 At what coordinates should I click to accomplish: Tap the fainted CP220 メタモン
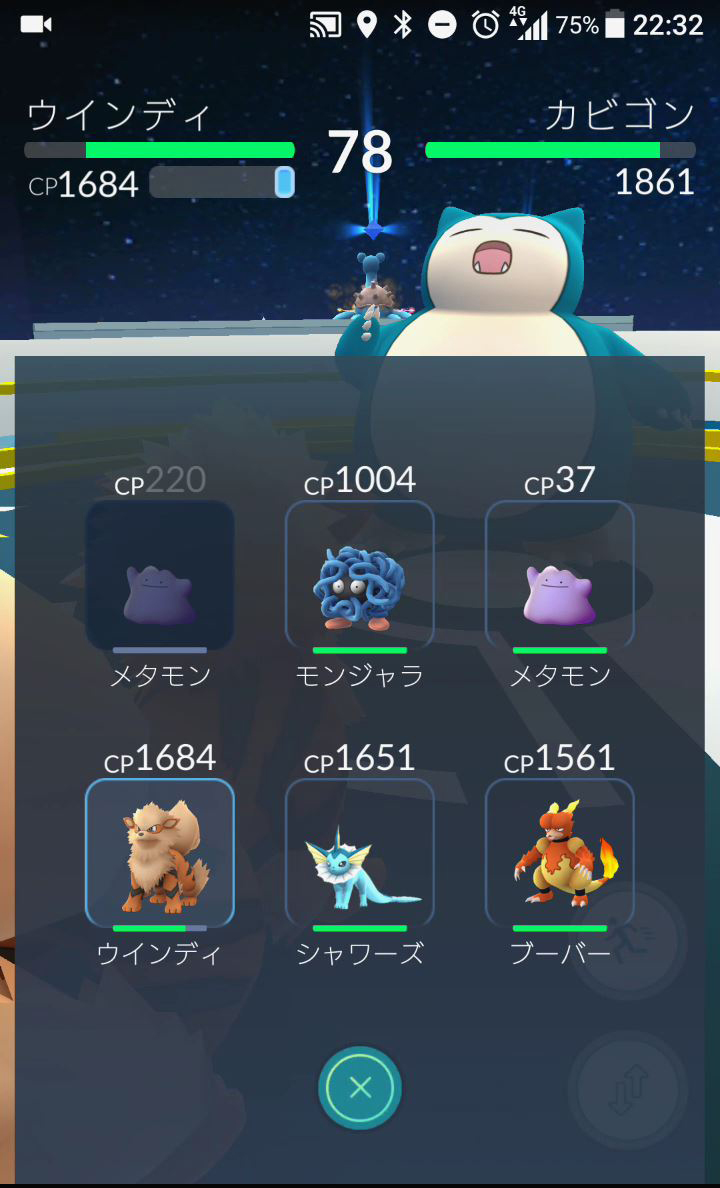tap(160, 574)
